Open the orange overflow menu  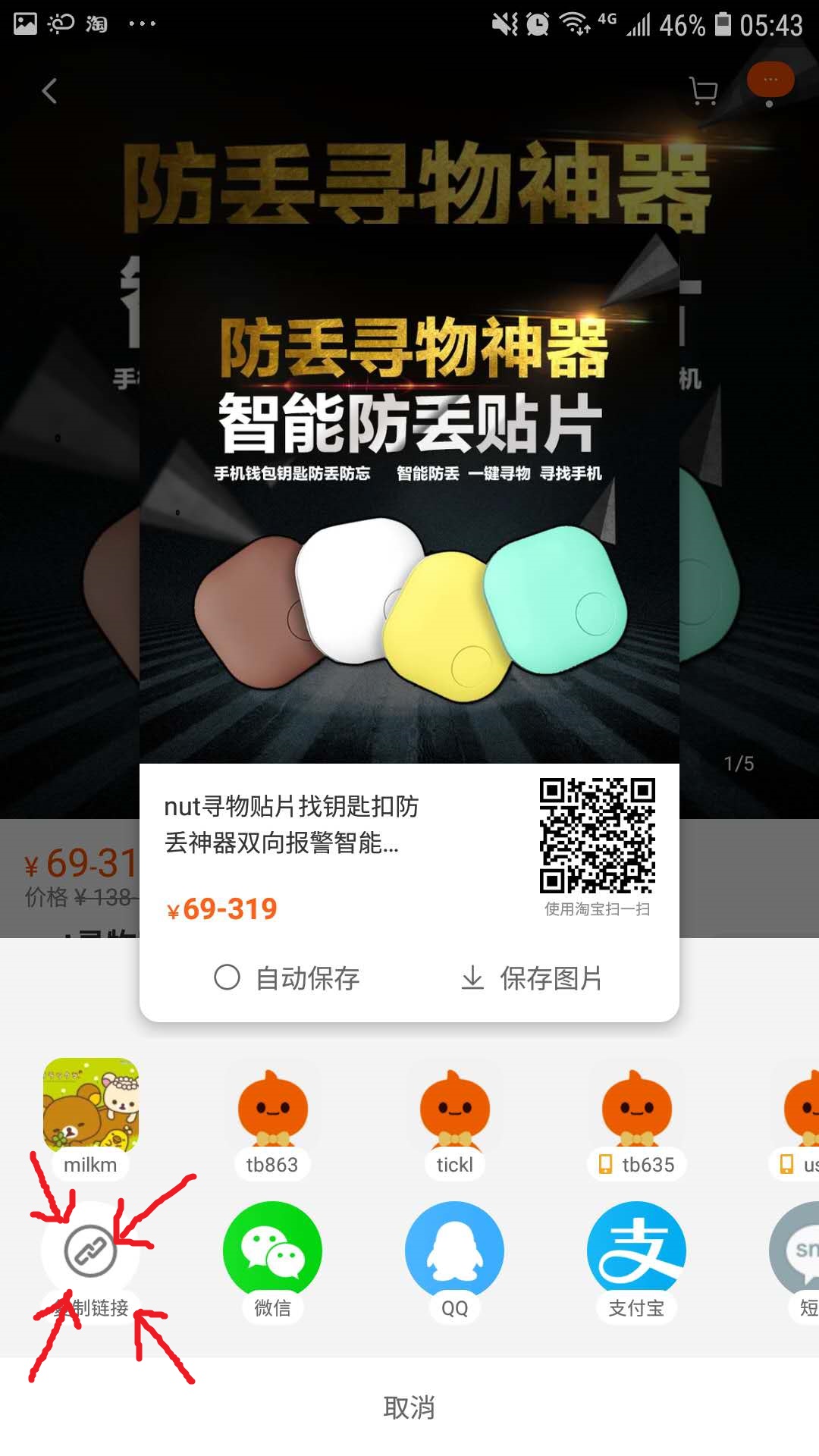point(770,80)
